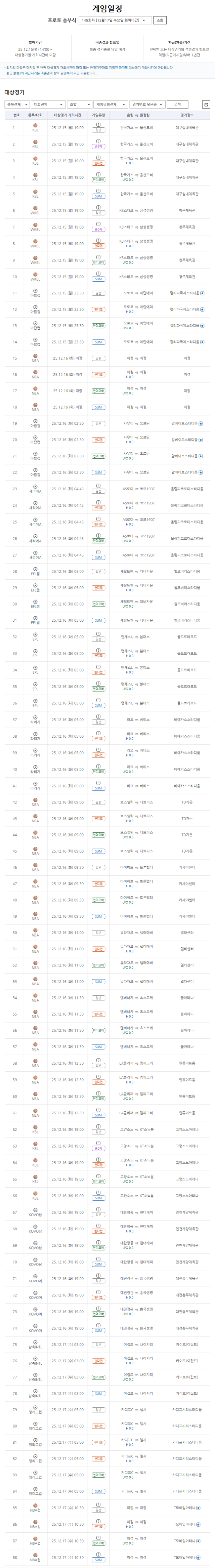
Task: Tap the 조회 button
Action: (160, 20)
